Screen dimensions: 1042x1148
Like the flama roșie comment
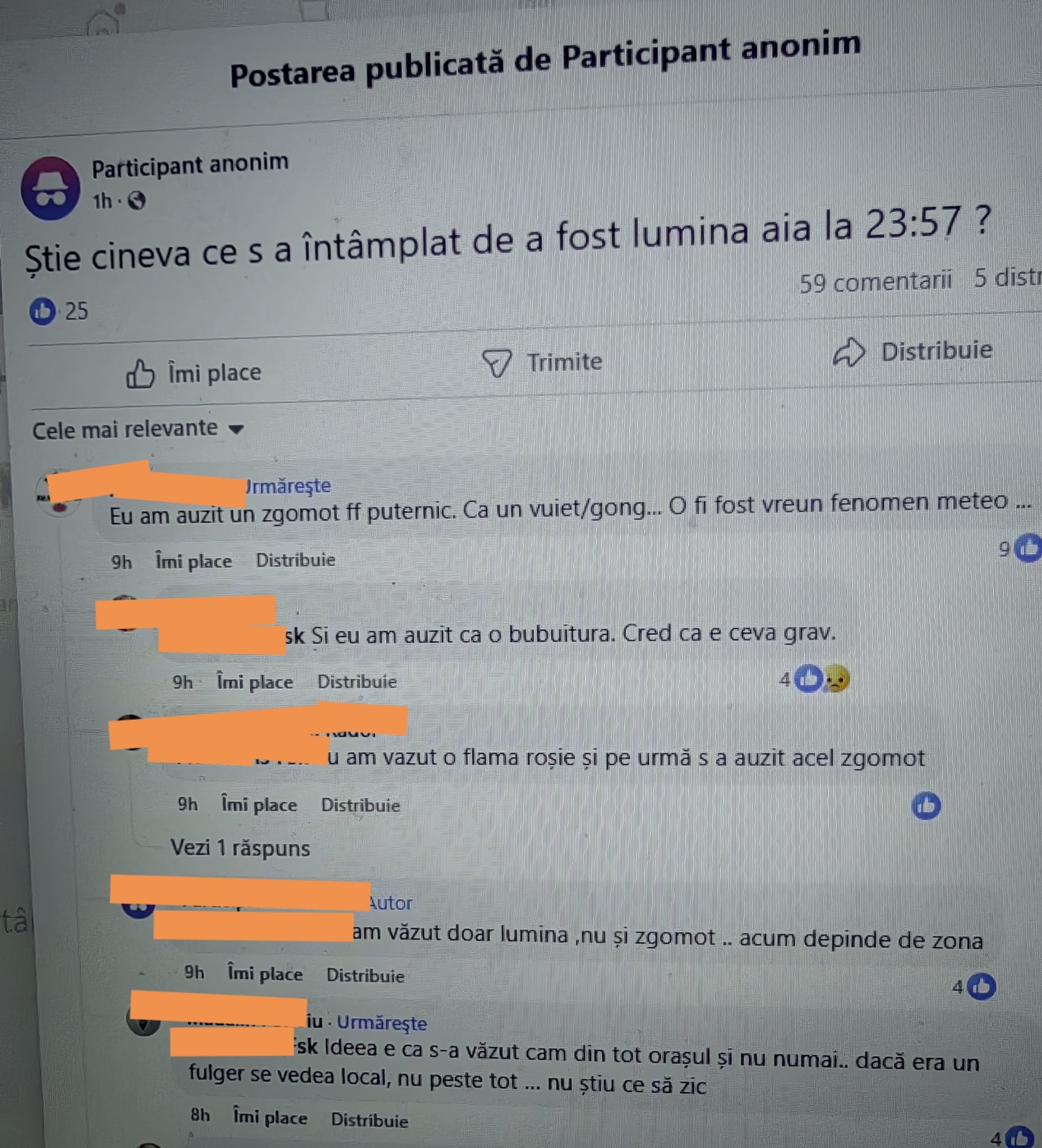click(x=259, y=805)
